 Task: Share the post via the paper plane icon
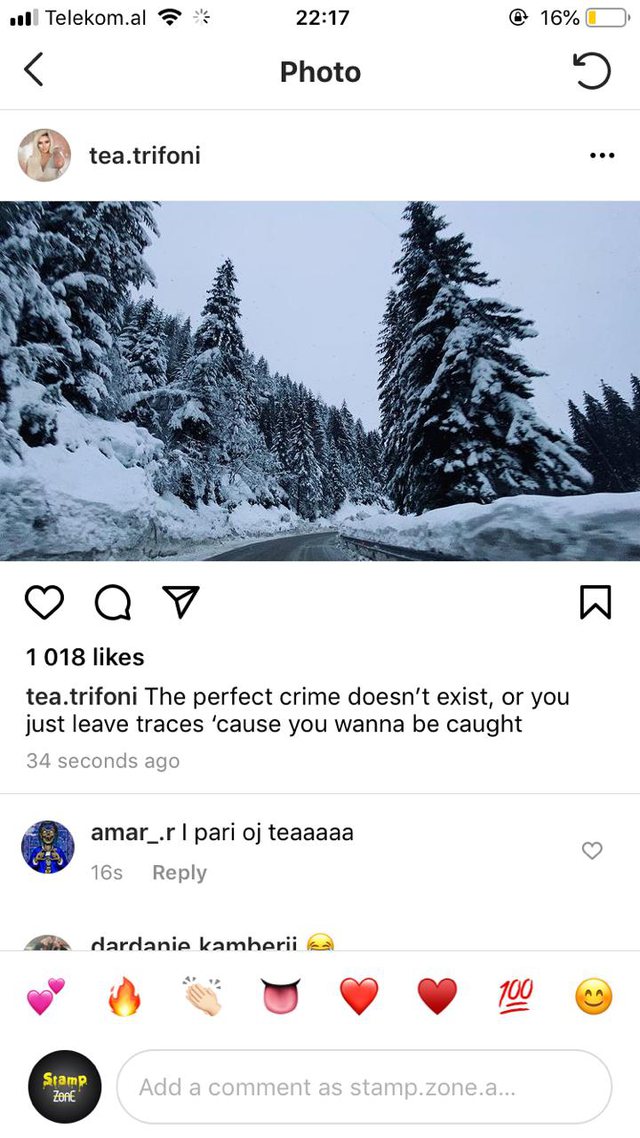click(x=181, y=602)
